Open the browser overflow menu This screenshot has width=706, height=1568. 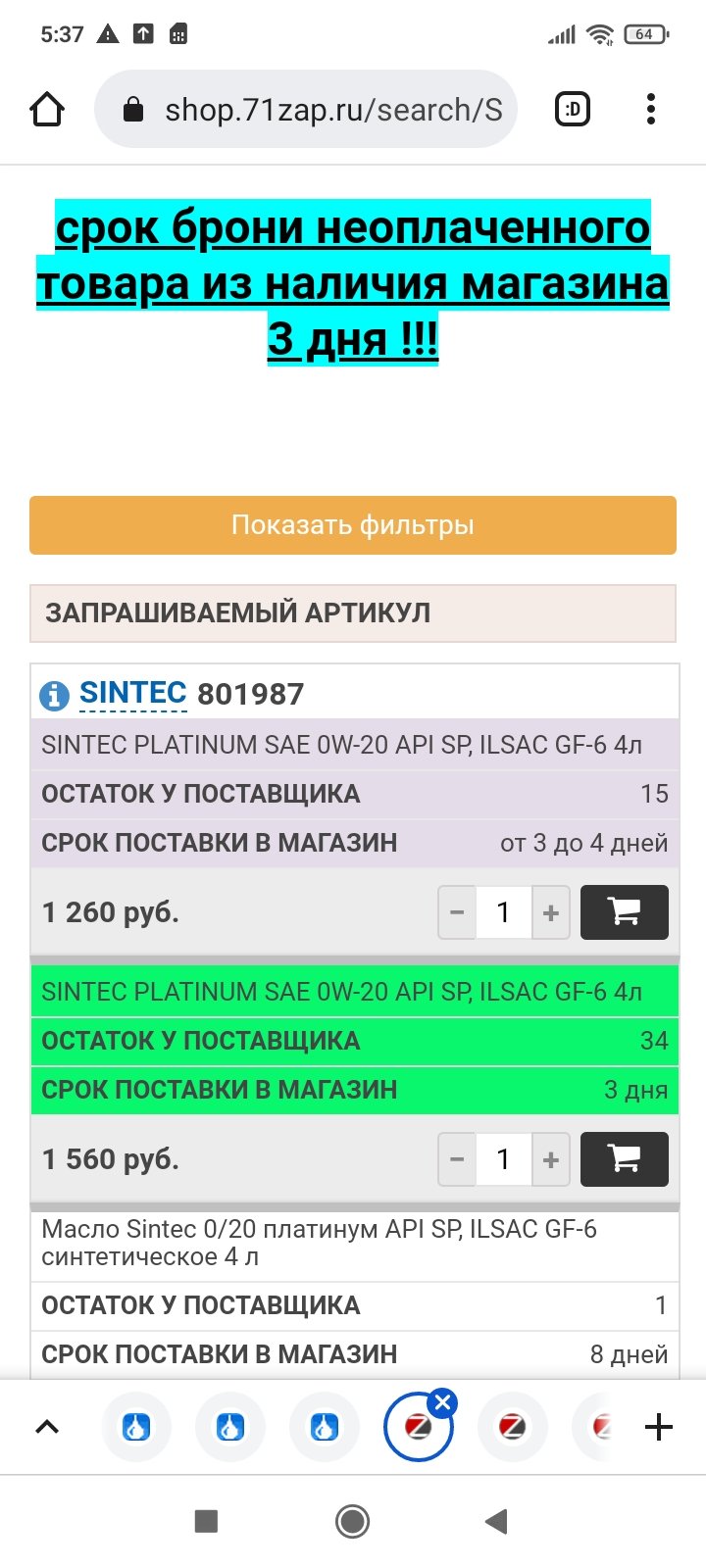click(x=651, y=110)
